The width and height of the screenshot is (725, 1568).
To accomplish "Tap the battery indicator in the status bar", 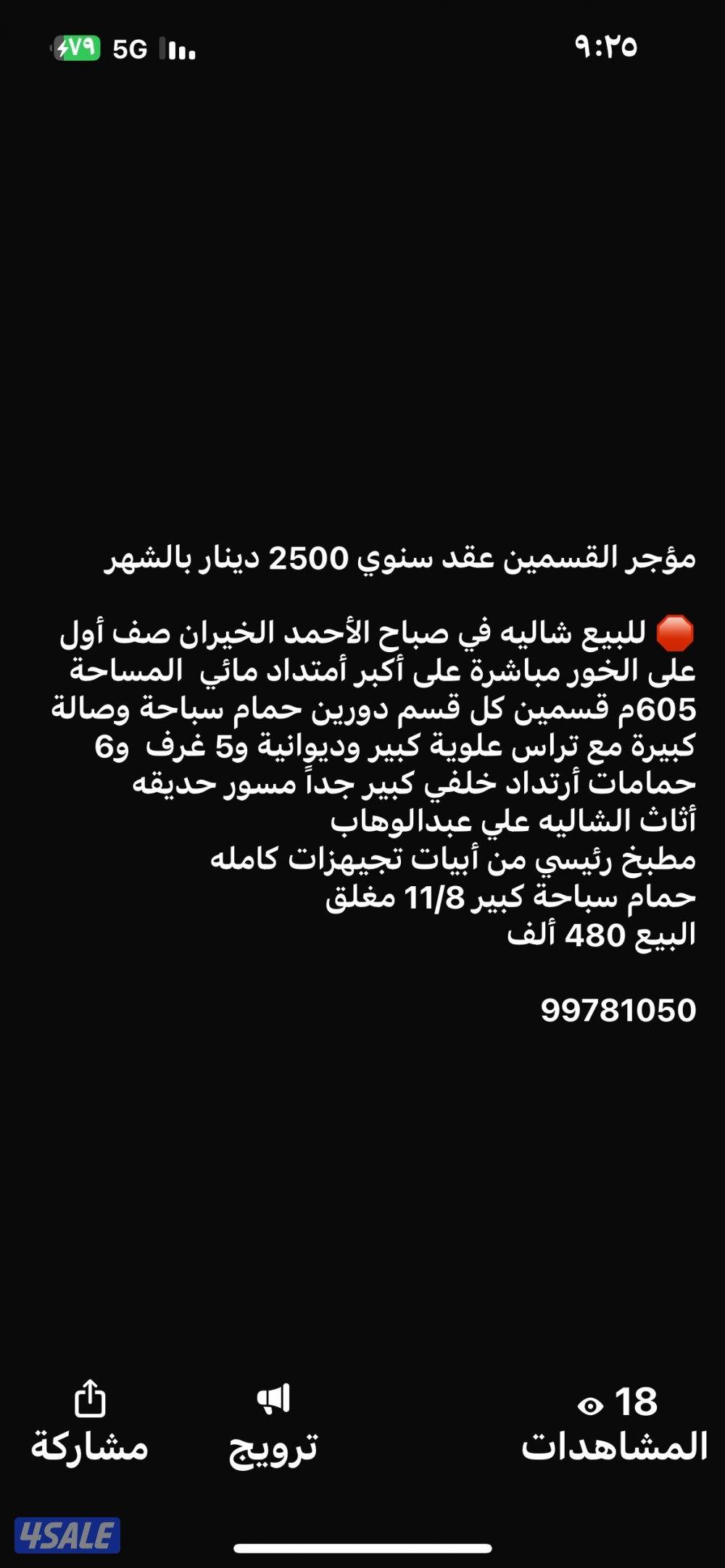I will (75, 48).
